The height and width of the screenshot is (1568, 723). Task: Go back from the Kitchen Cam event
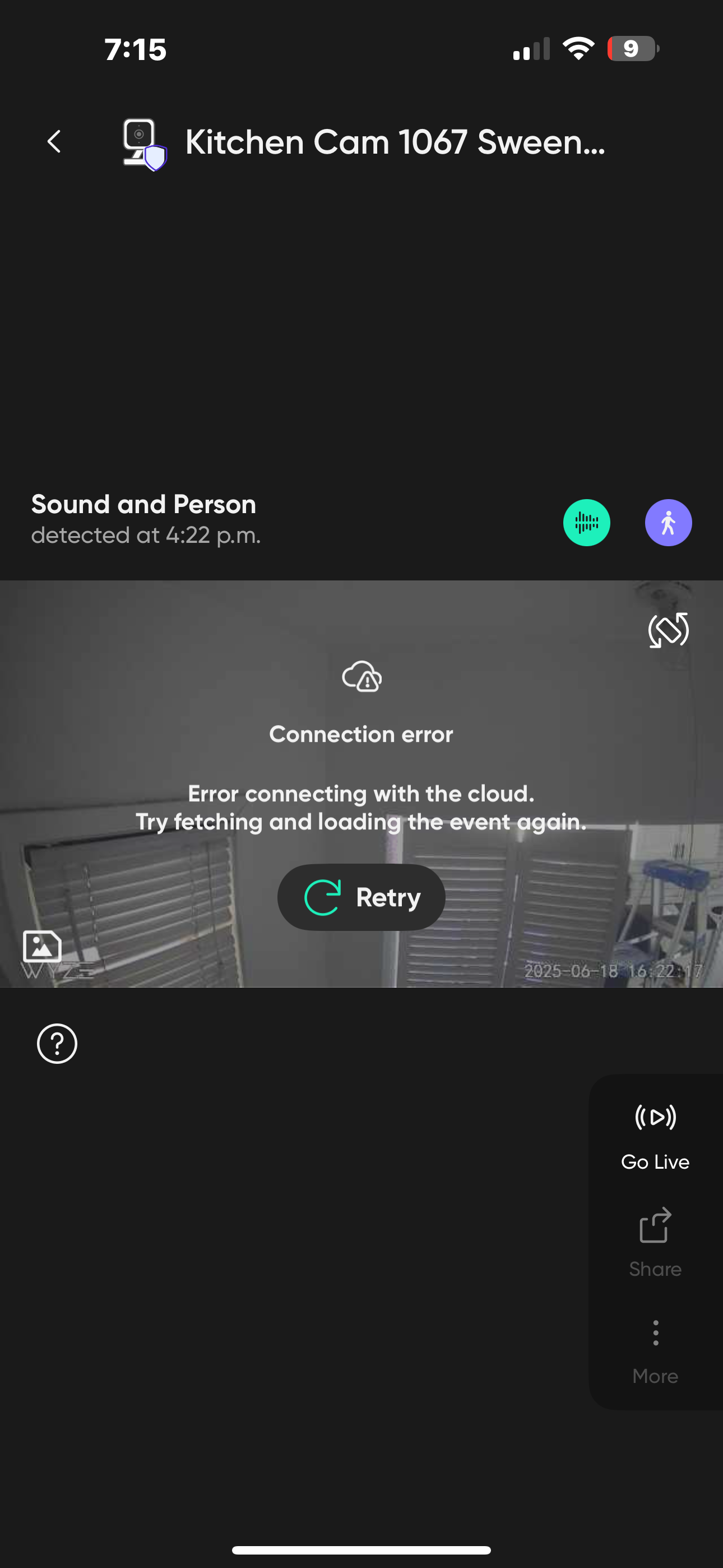tap(54, 142)
